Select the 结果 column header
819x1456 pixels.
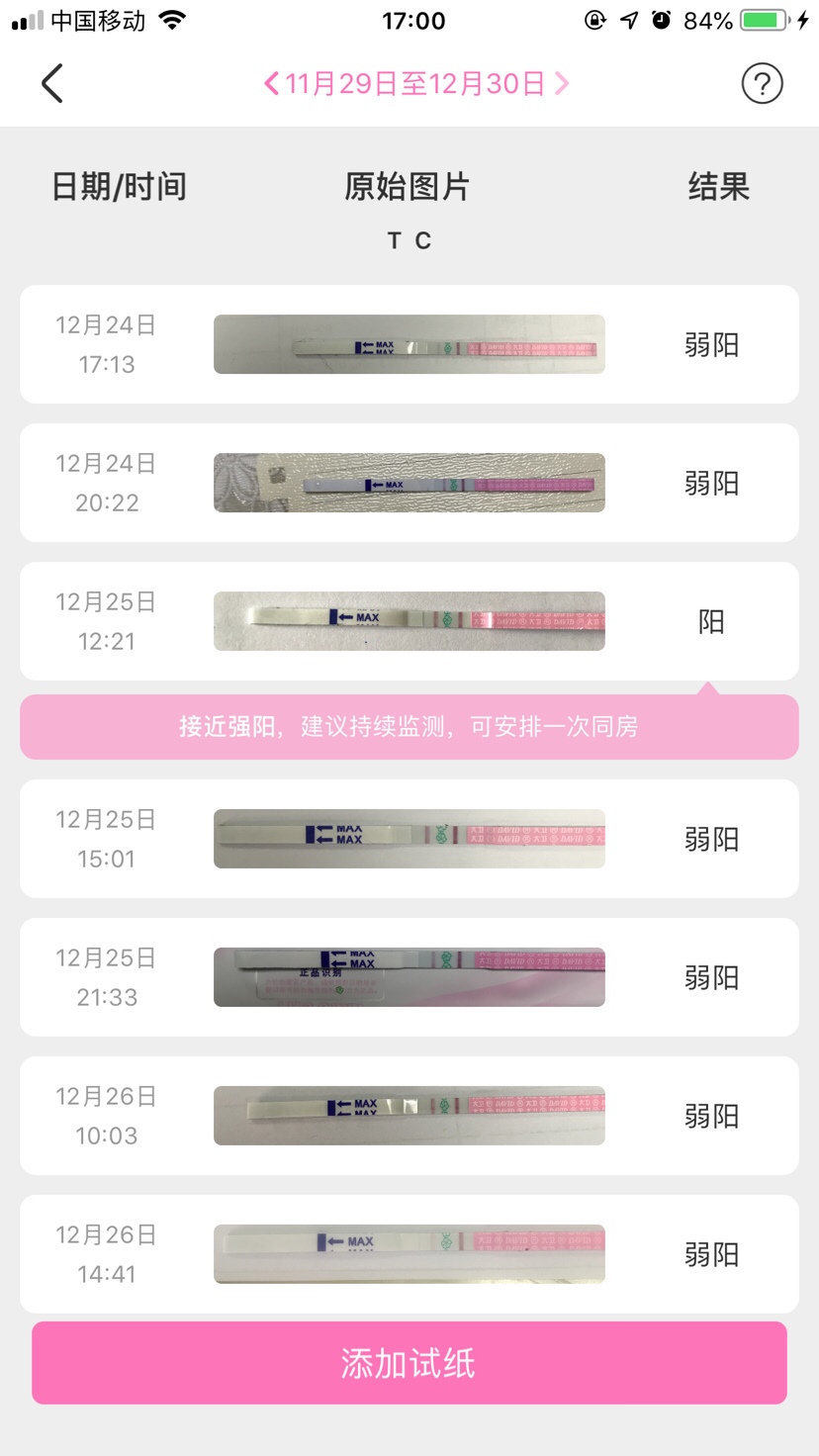tap(718, 186)
